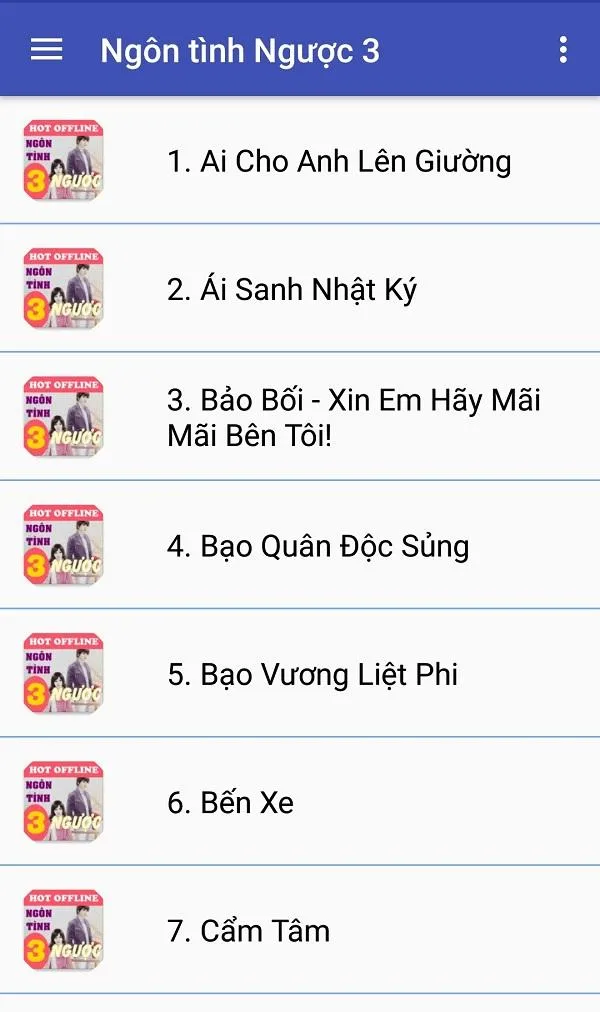
Task: Open the hamburger drawer menu
Action: pyautogui.click(x=46, y=50)
